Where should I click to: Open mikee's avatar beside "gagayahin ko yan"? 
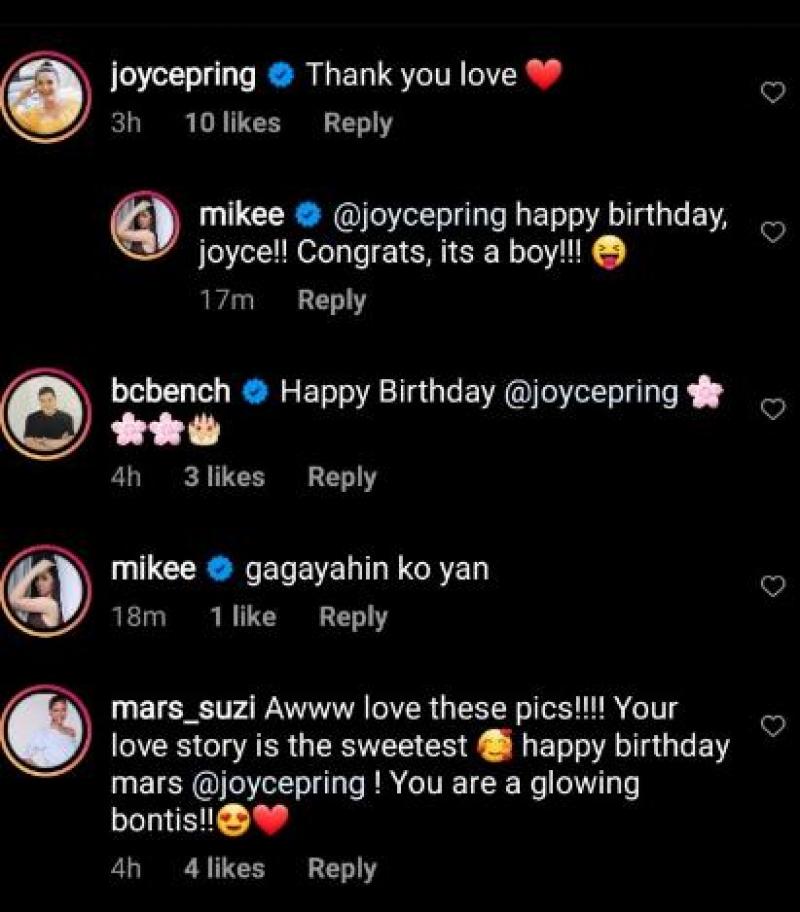tap(49, 592)
